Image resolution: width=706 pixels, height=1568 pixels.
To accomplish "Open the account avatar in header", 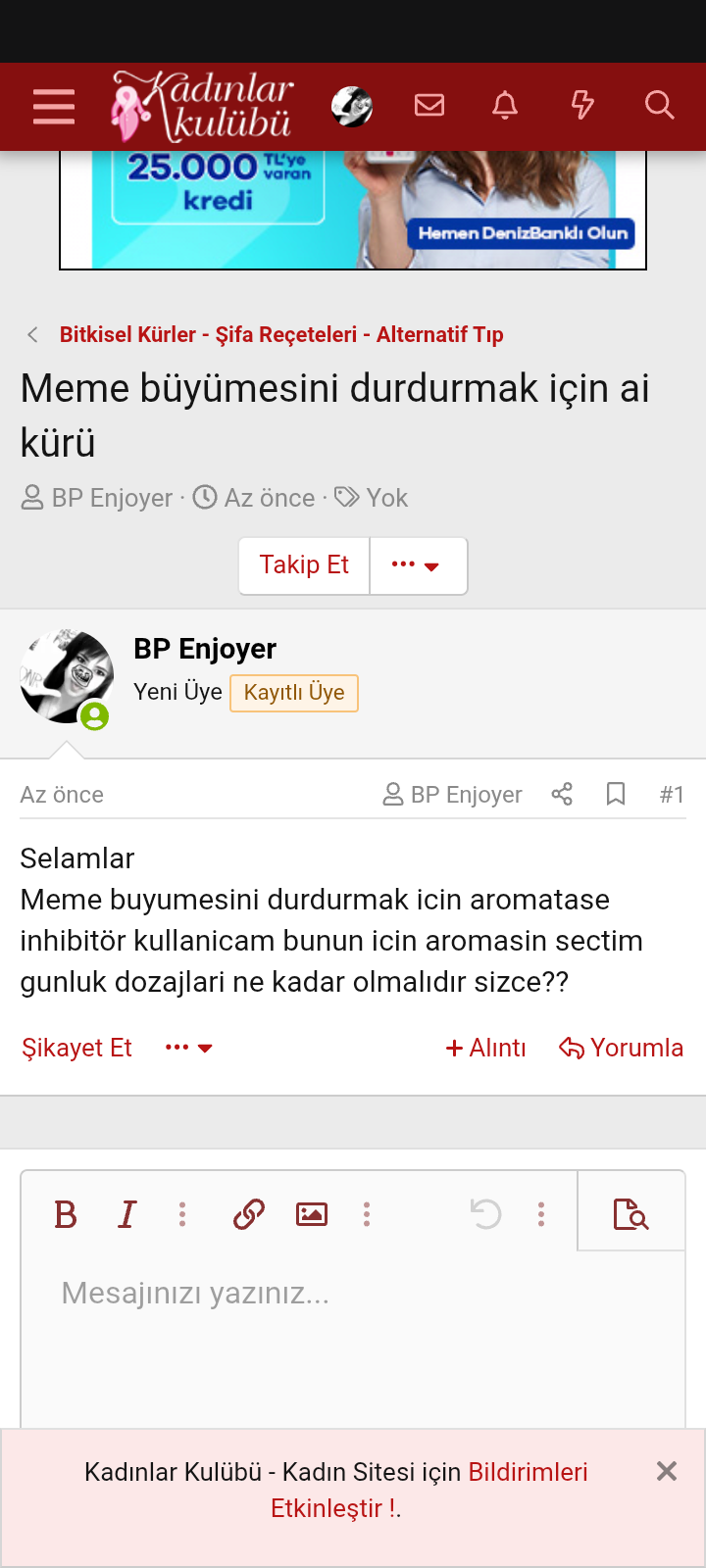I will (352, 106).
